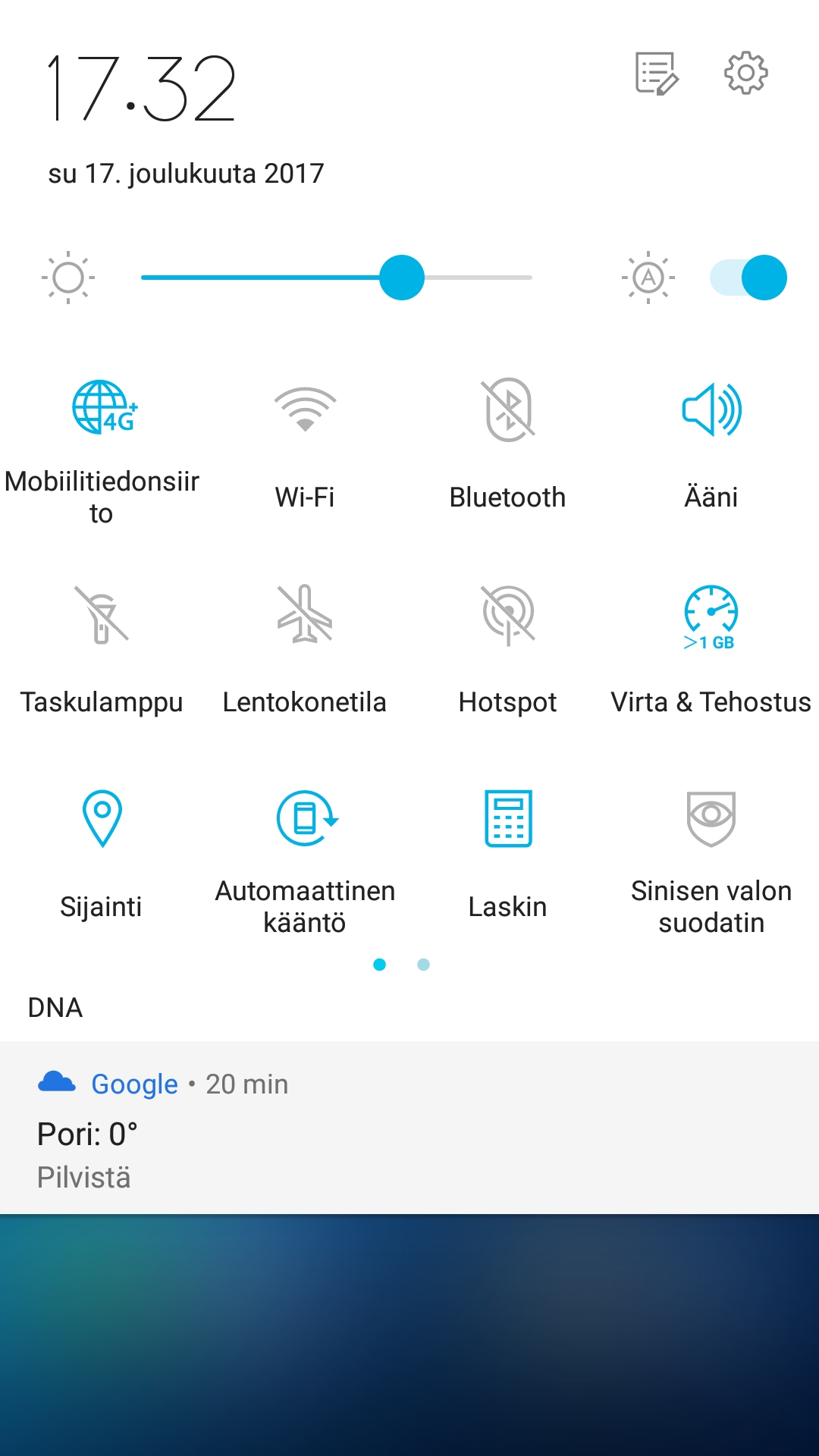Enable Lentokonetila airplane mode
Image resolution: width=819 pixels, height=1456 pixels.
point(305,614)
